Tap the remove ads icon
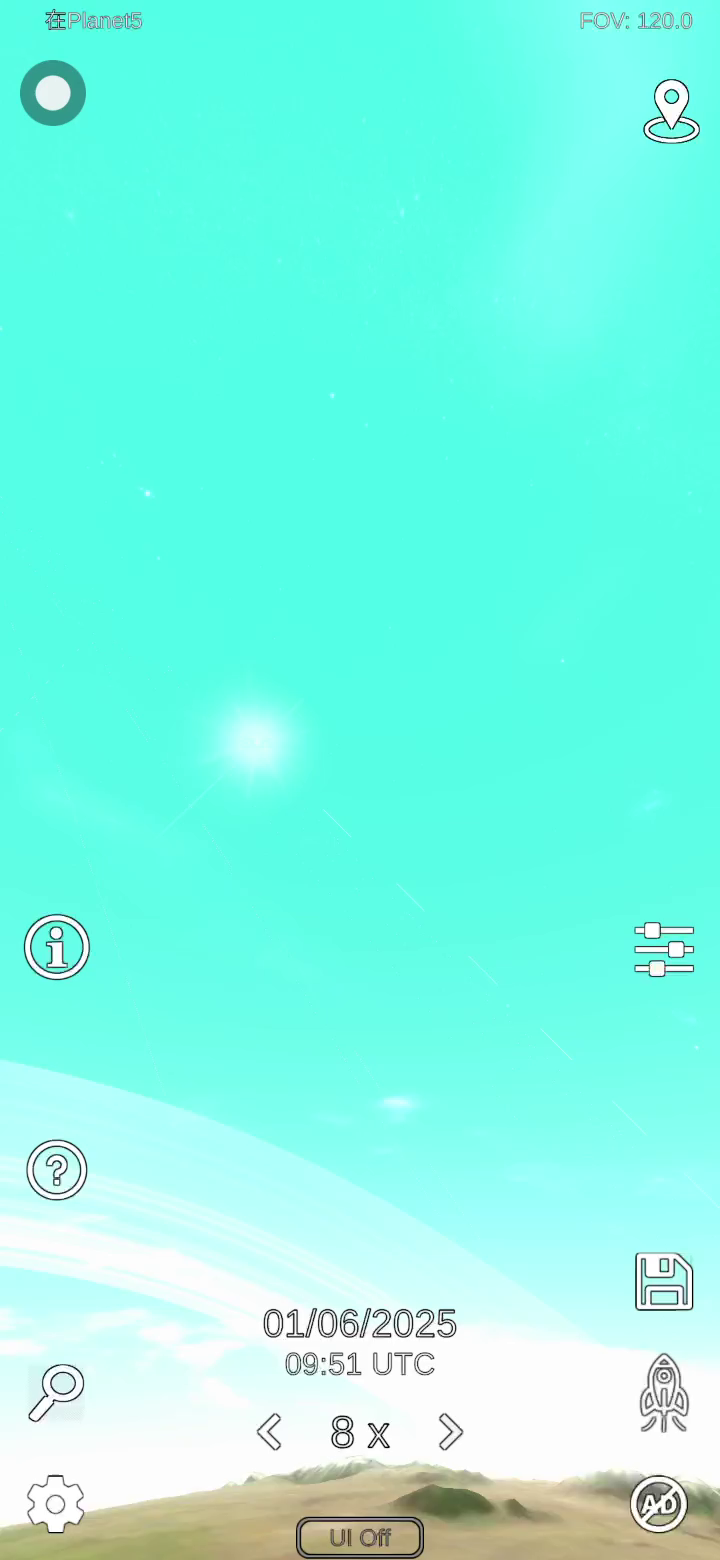This screenshot has height=1560, width=720. tap(659, 1503)
